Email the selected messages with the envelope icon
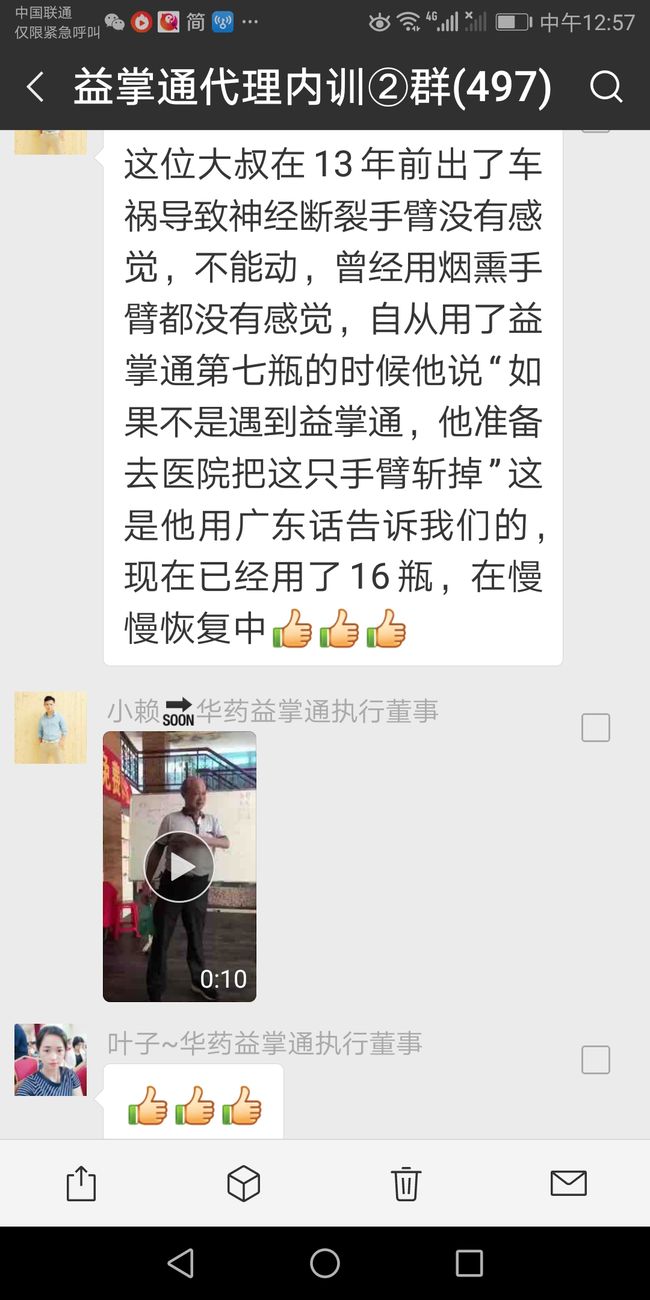The width and height of the screenshot is (650, 1300). 568,1183
